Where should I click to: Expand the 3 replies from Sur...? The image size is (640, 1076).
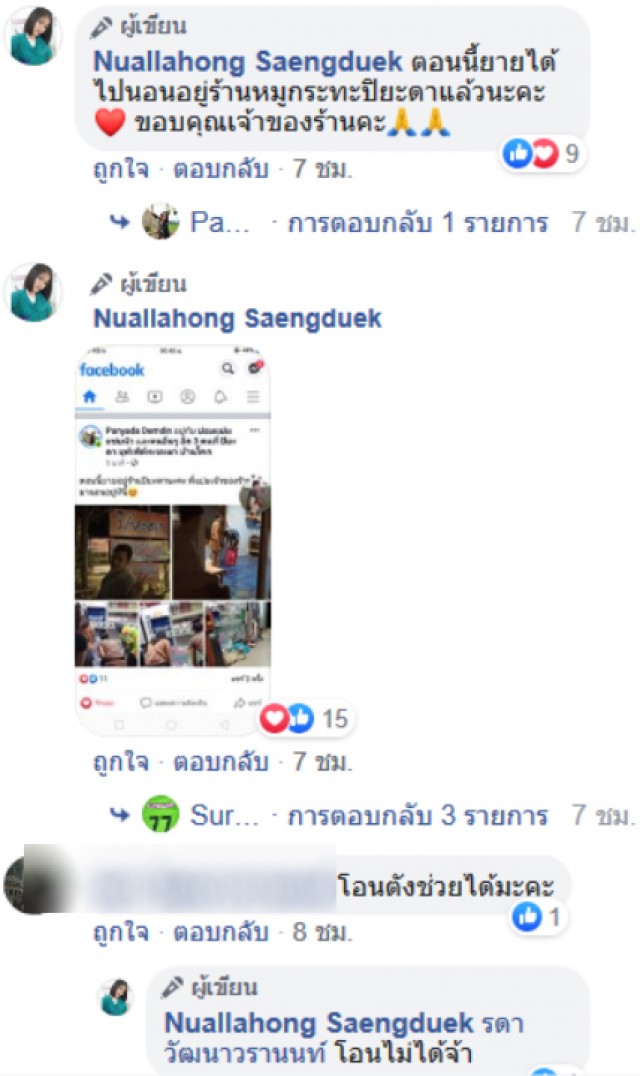tap(417, 816)
